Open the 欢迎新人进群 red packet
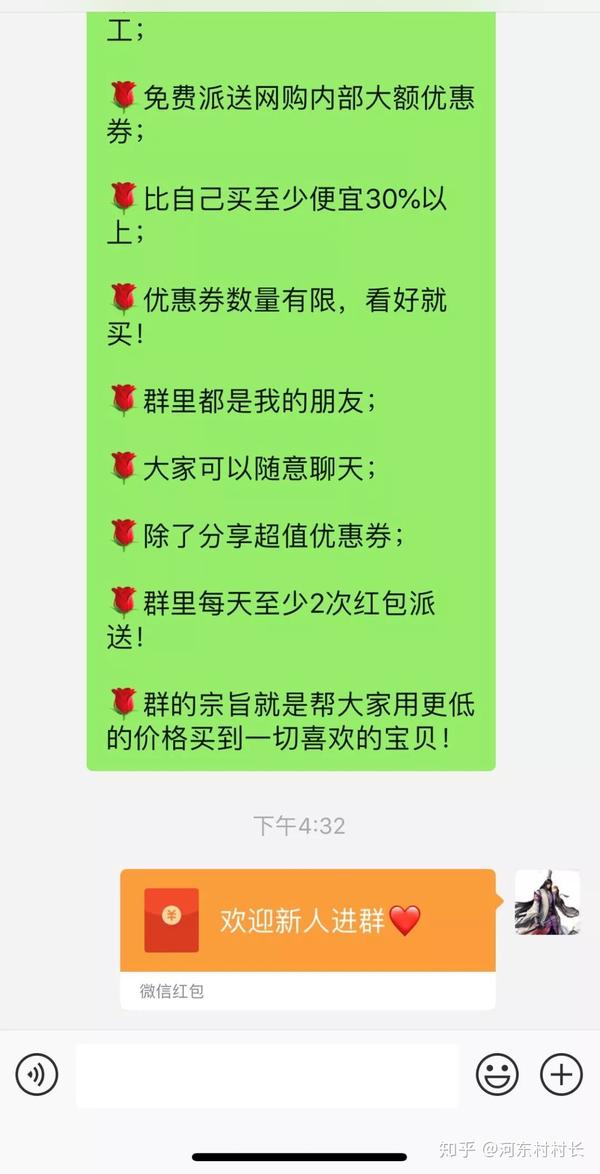The width and height of the screenshot is (600, 1174). point(308,921)
